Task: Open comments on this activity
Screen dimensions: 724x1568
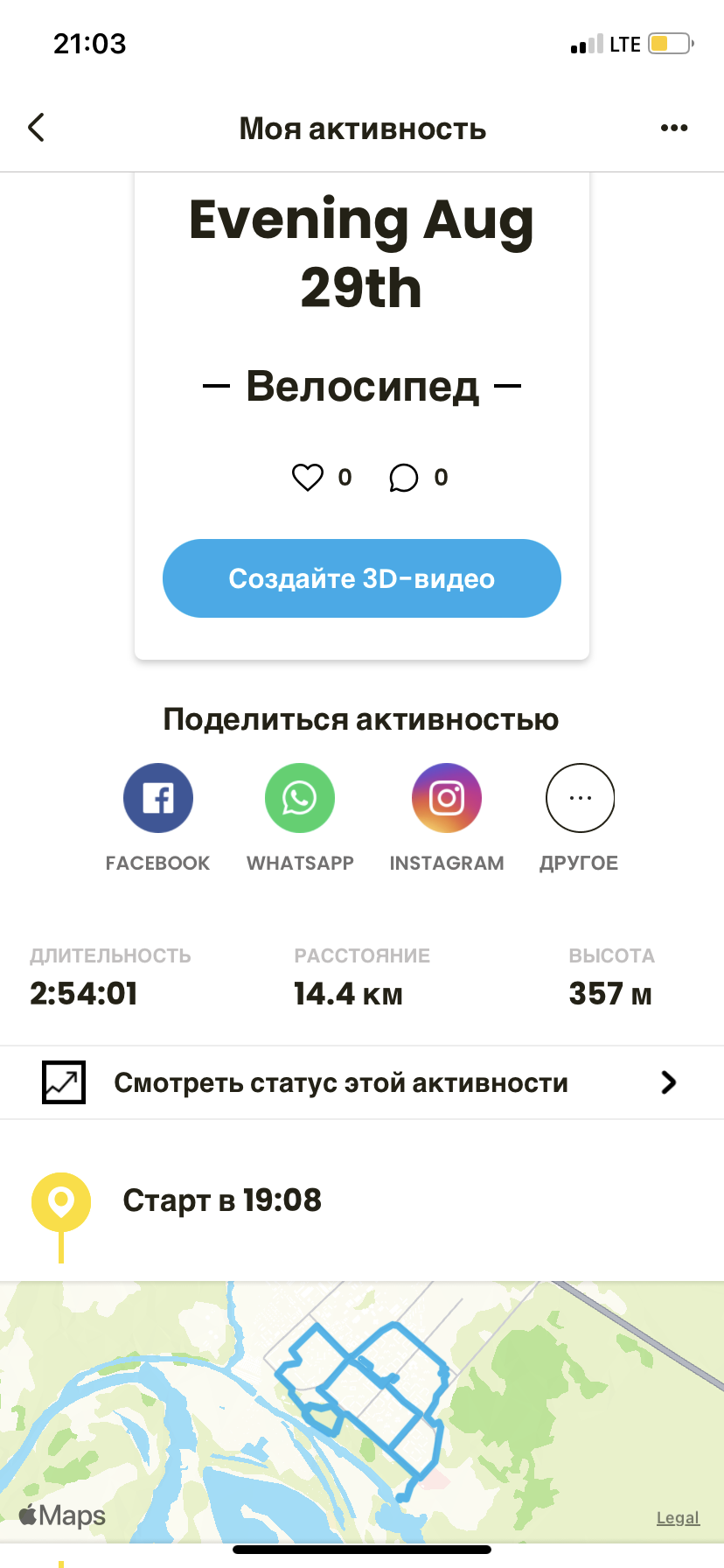Action: (404, 478)
